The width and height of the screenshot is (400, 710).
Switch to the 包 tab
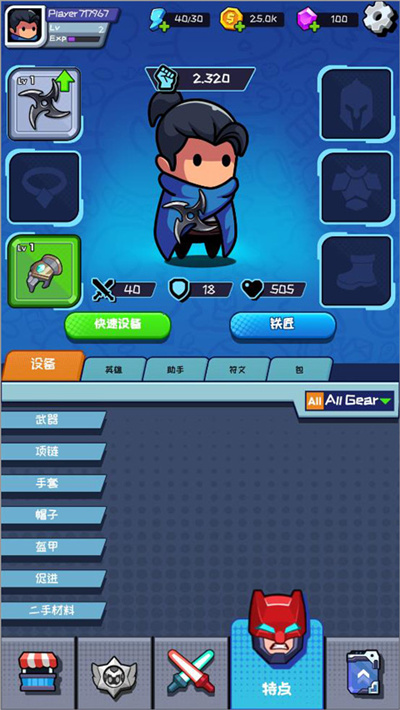click(300, 369)
